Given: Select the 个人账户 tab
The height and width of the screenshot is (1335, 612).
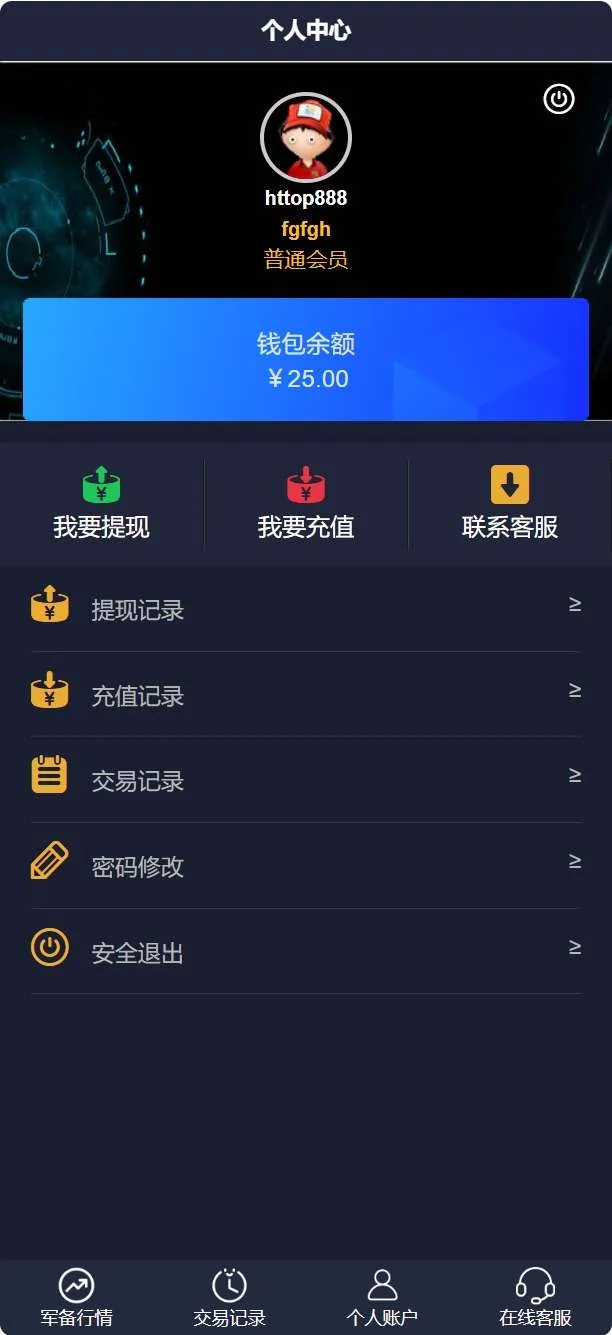Looking at the screenshot, I should [x=382, y=1298].
